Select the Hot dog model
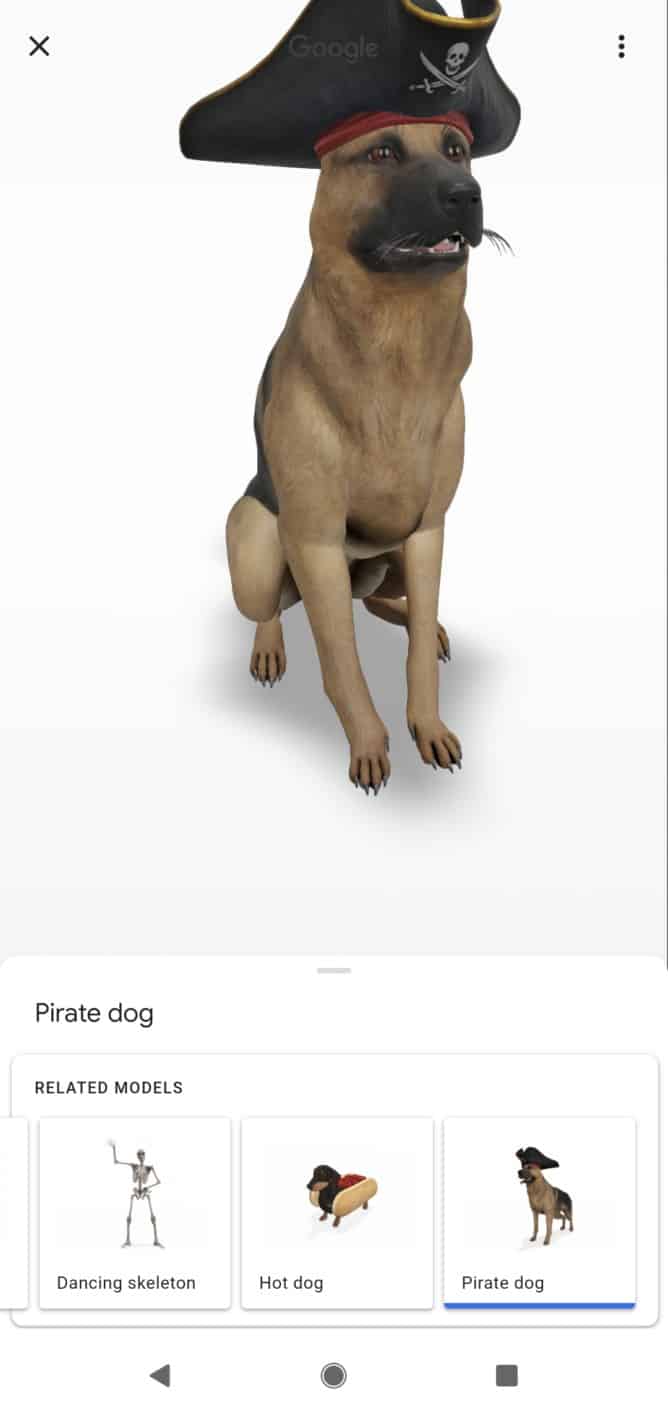The height and width of the screenshot is (1410, 668). (x=337, y=1212)
